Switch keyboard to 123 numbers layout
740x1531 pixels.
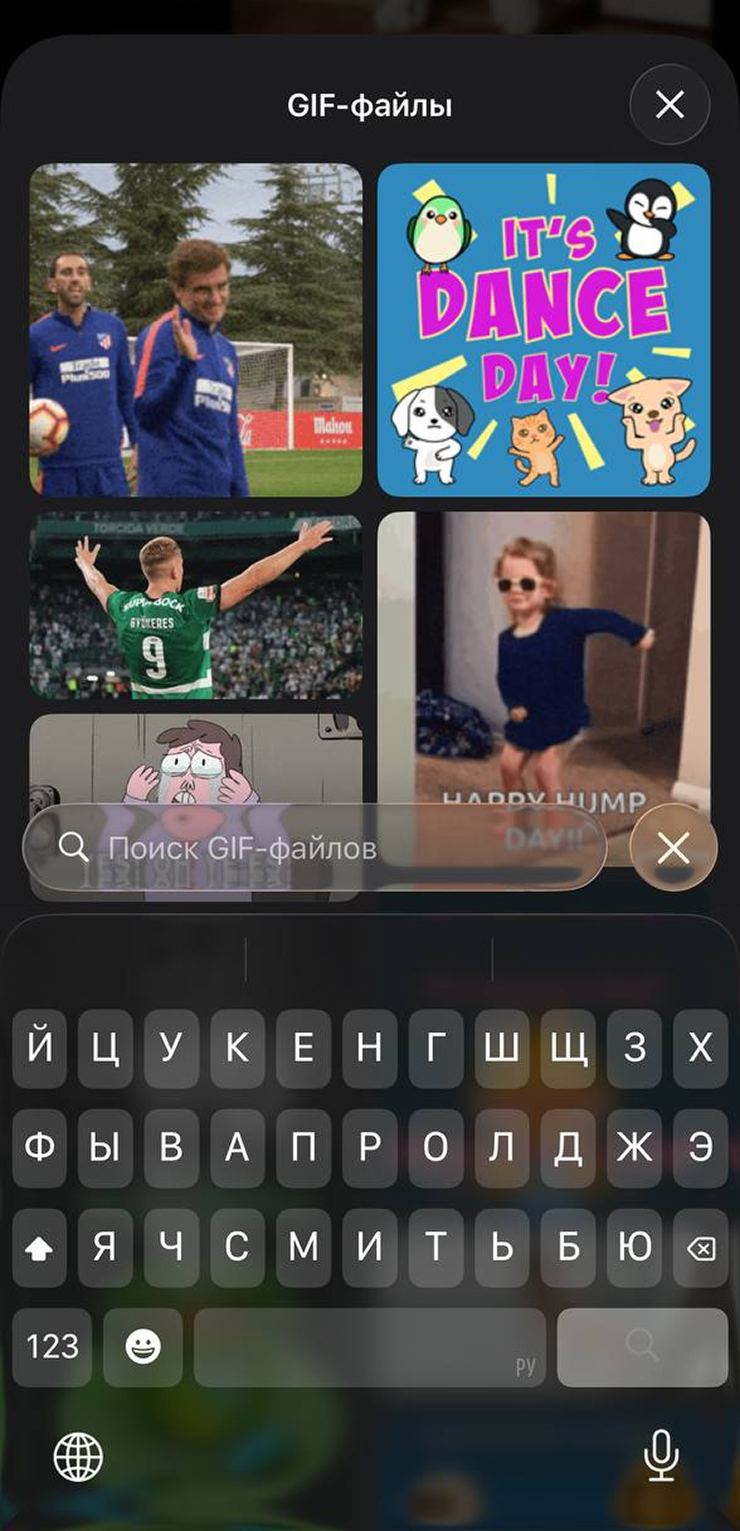coord(52,1347)
